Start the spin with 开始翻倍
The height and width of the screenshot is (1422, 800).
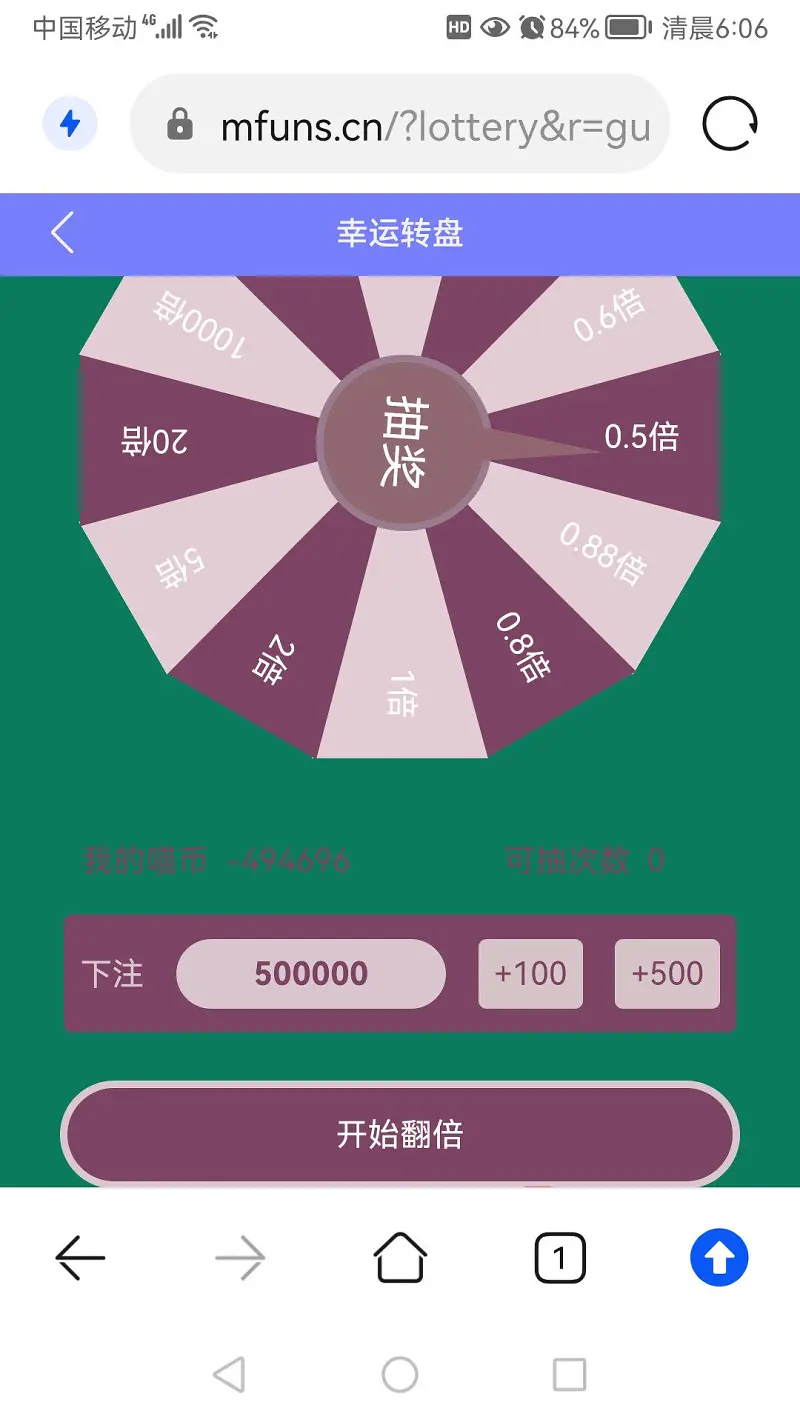click(400, 1134)
